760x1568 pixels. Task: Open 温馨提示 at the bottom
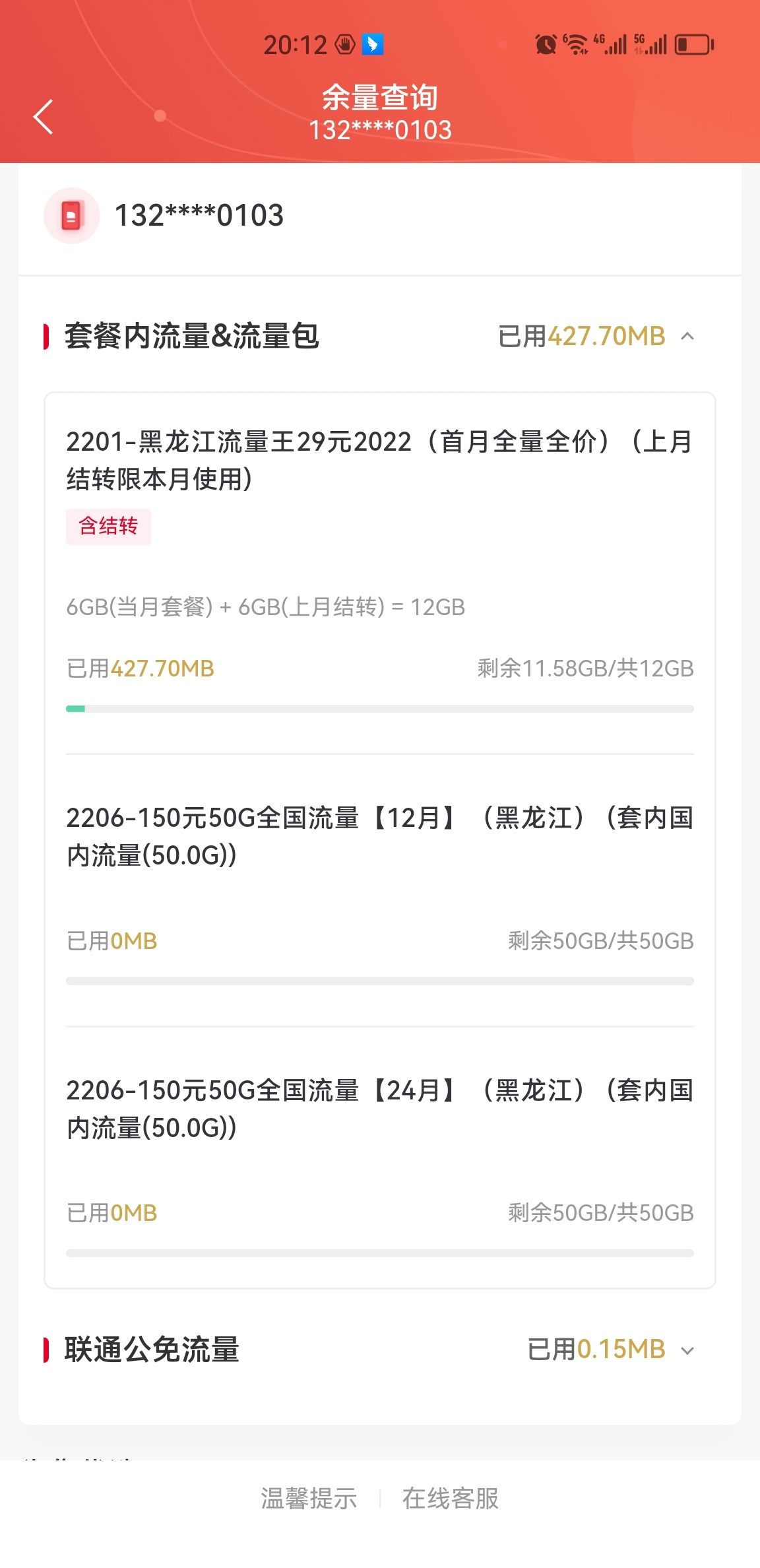[x=309, y=1498]
